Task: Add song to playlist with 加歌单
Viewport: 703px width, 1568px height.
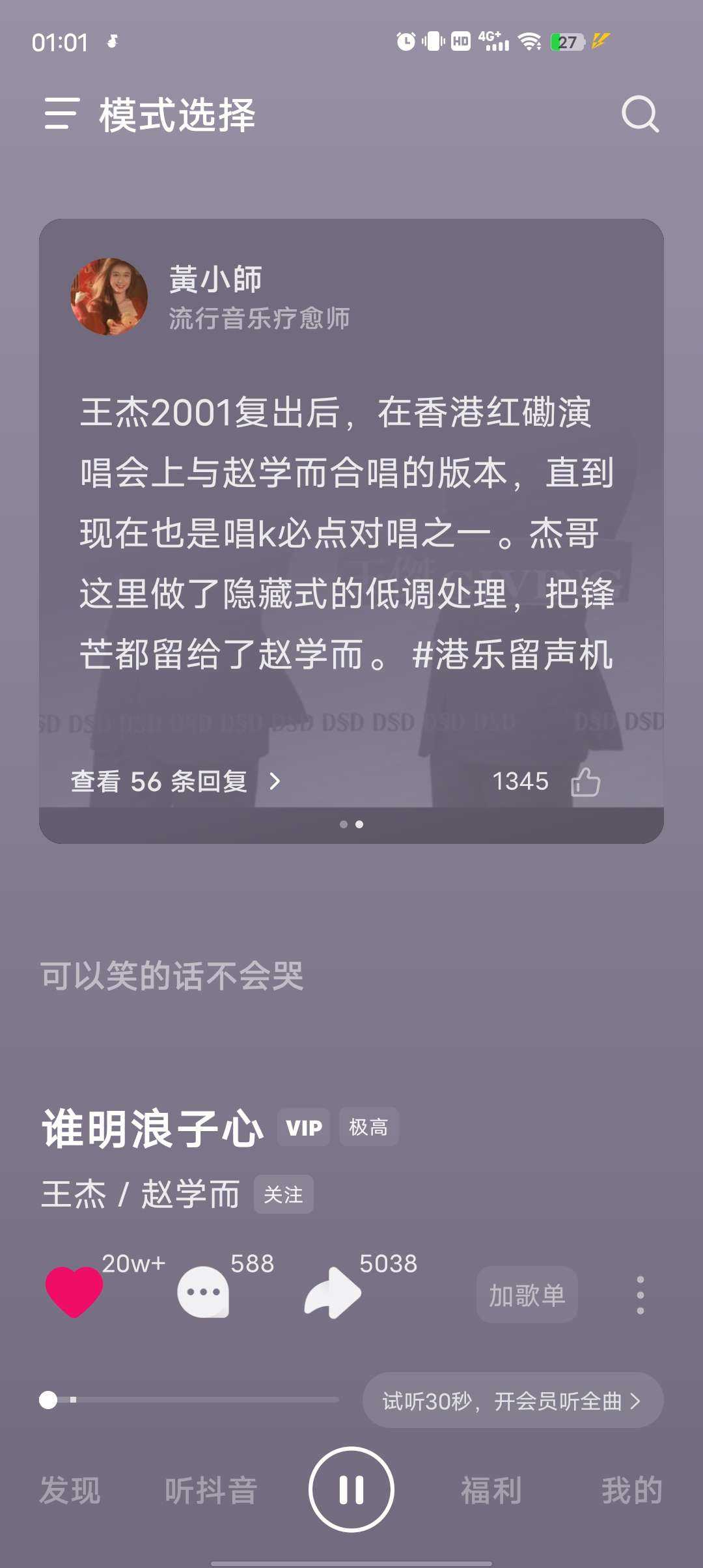Action: pyautogui.click(x=527, y=1295)
